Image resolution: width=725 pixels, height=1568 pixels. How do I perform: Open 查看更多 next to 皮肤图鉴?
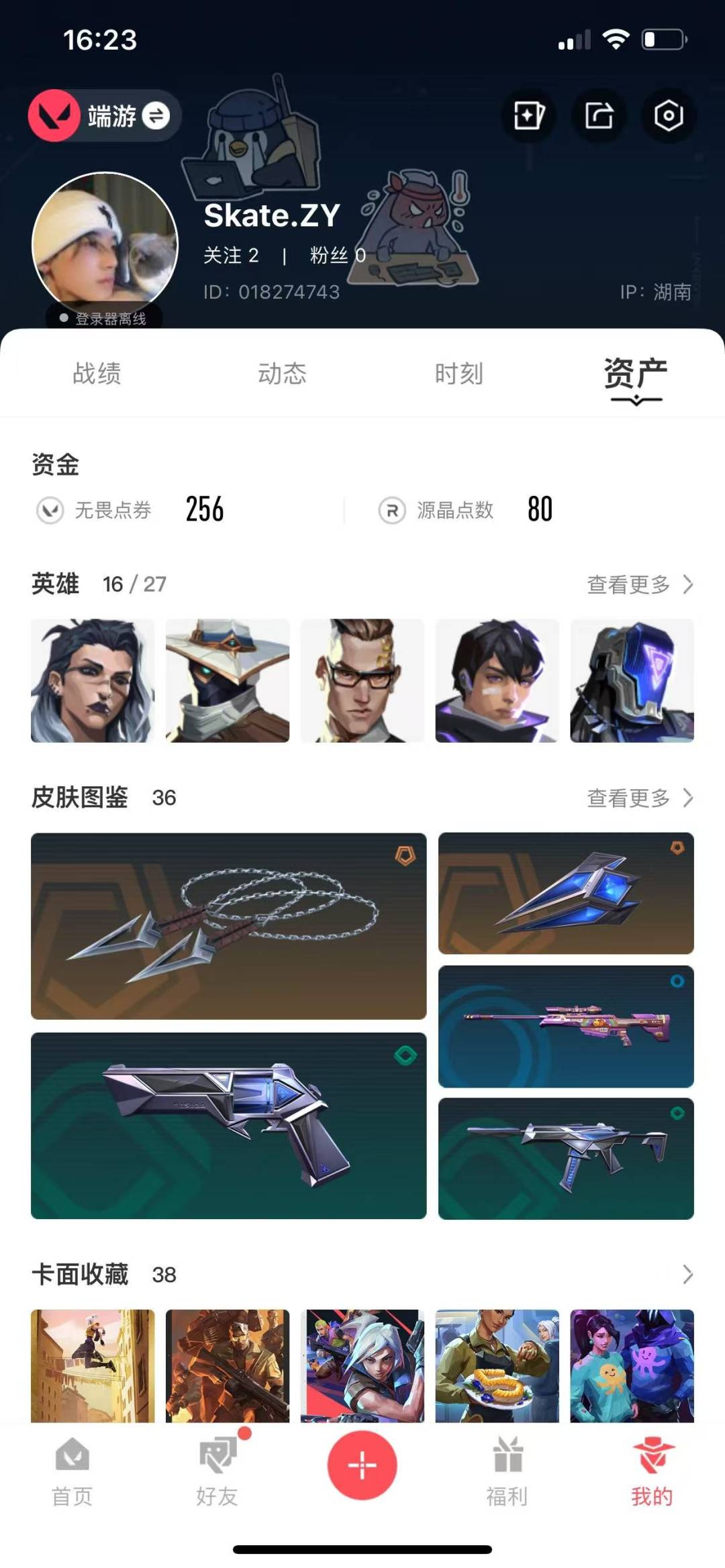[x=640, y=798]
